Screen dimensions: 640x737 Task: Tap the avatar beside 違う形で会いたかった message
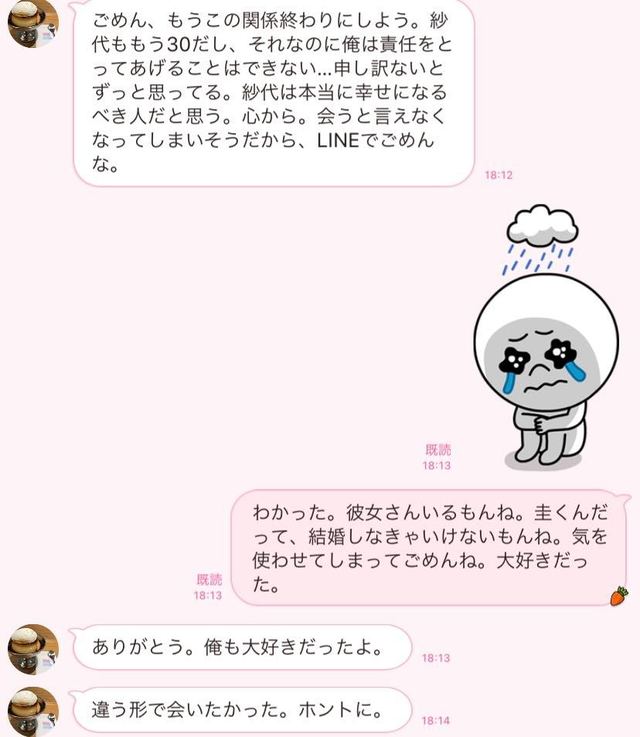click(32, 711)
